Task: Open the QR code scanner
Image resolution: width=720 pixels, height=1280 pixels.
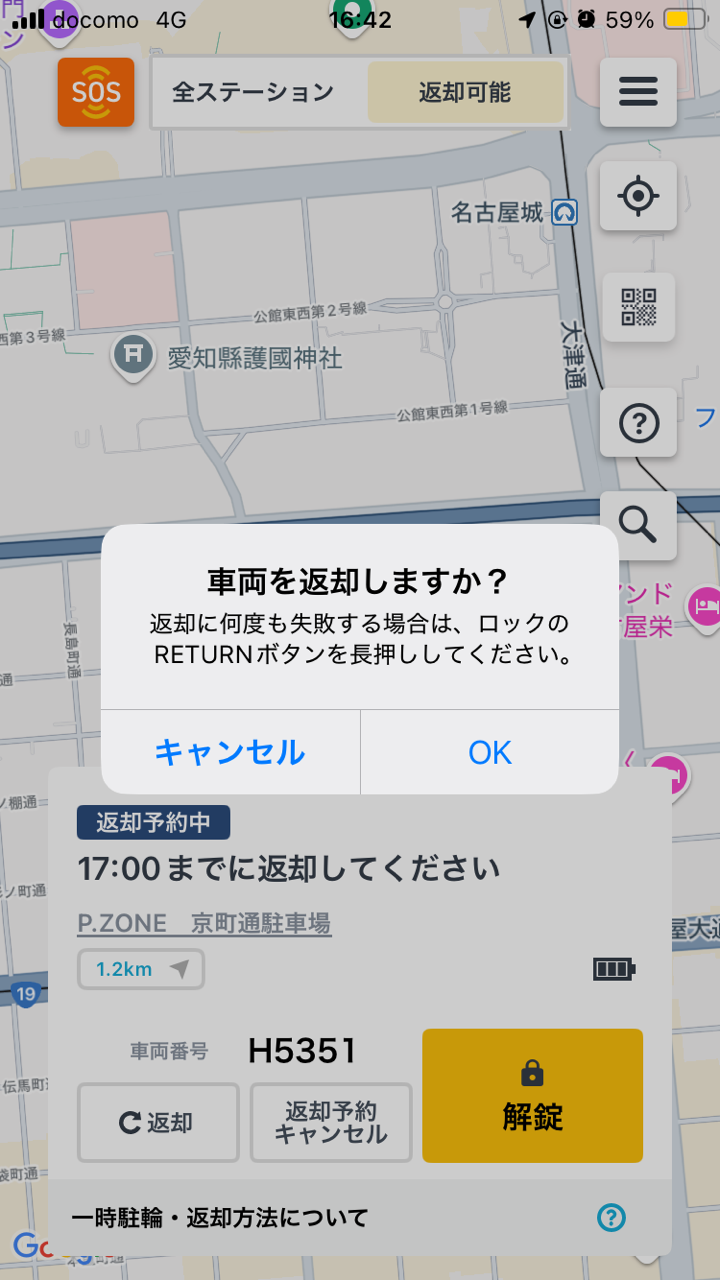Action: point(638,307)
